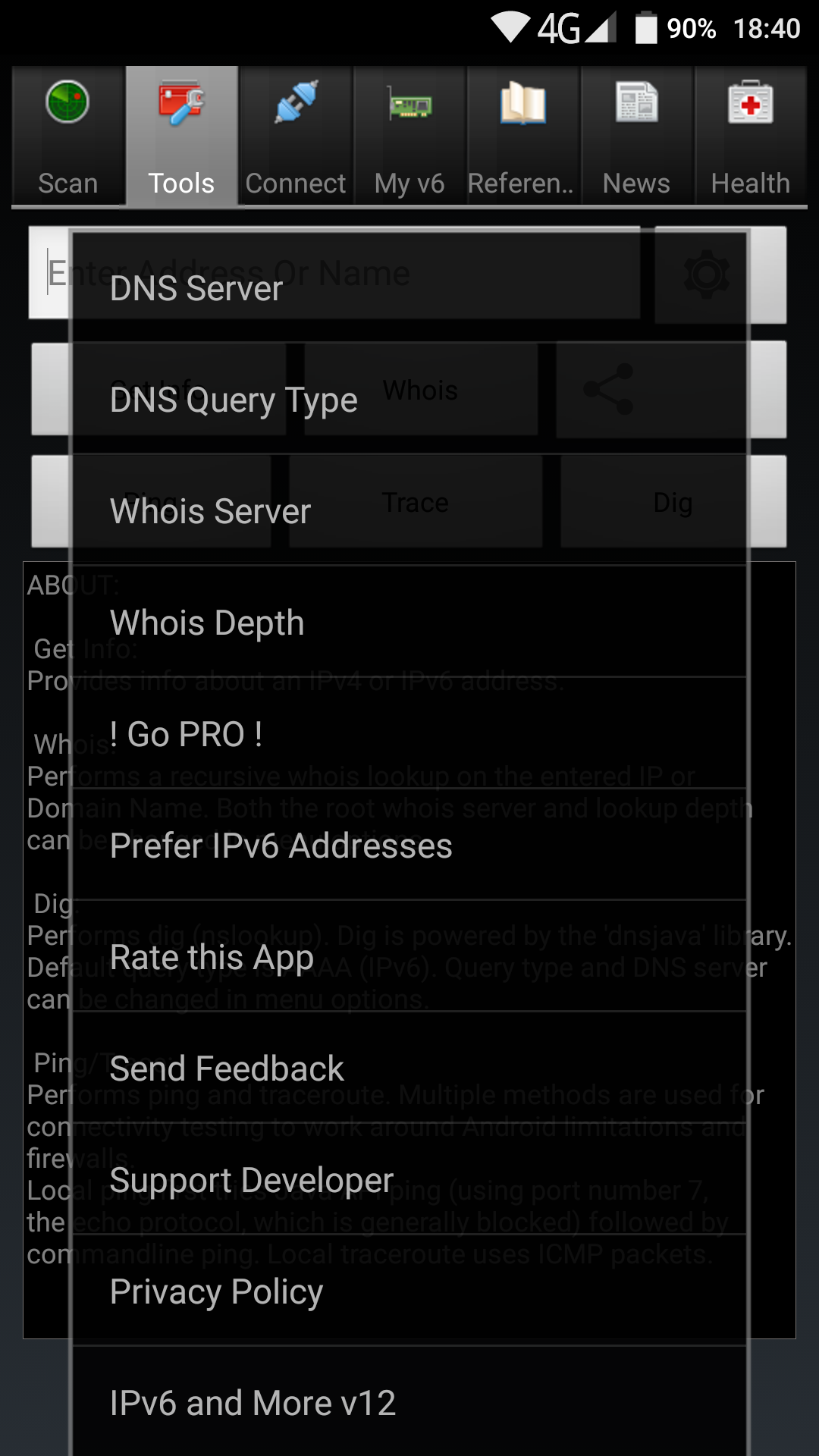Open the My v6 tab
The image size is (819, 1456).
coord(409,136)
